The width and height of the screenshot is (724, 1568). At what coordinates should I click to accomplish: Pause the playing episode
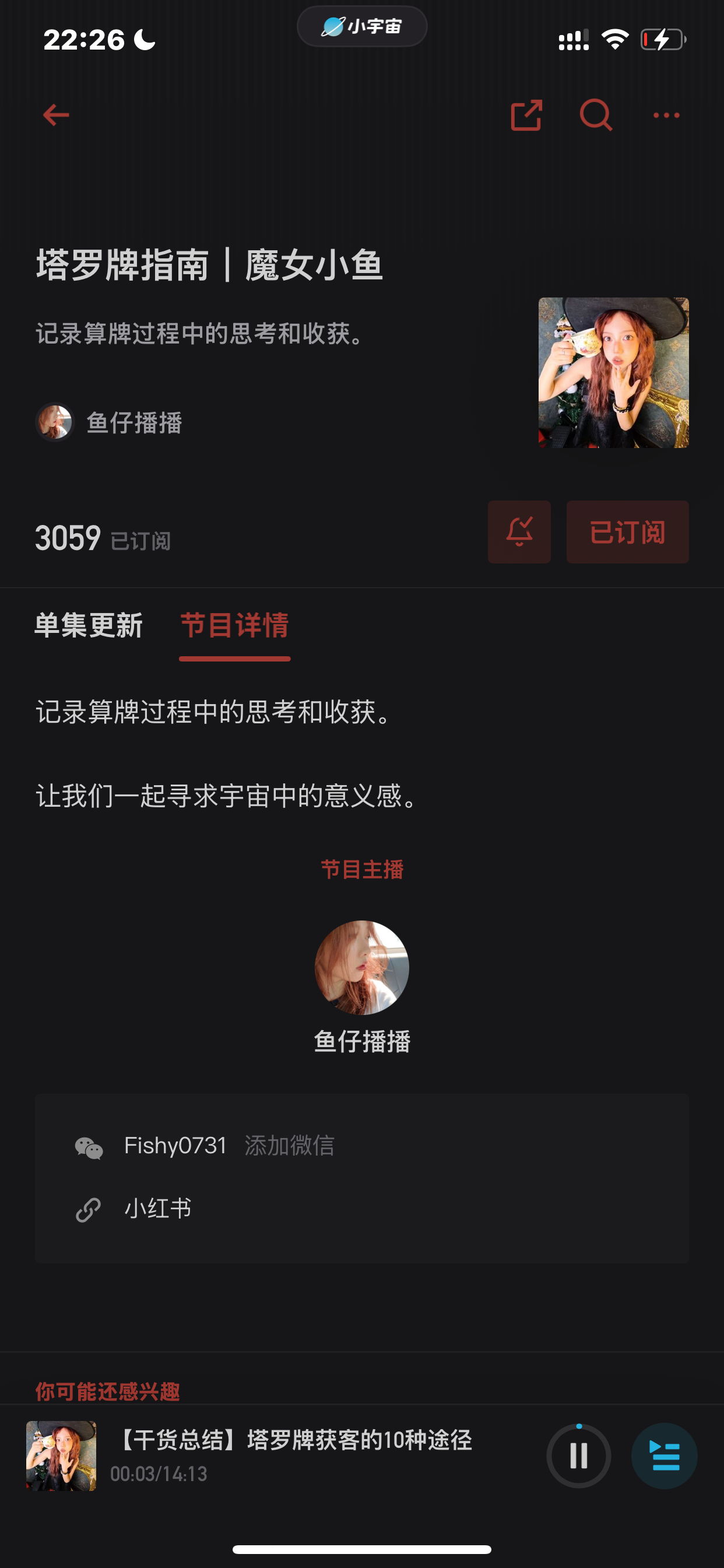click(x=578, y=1456)
